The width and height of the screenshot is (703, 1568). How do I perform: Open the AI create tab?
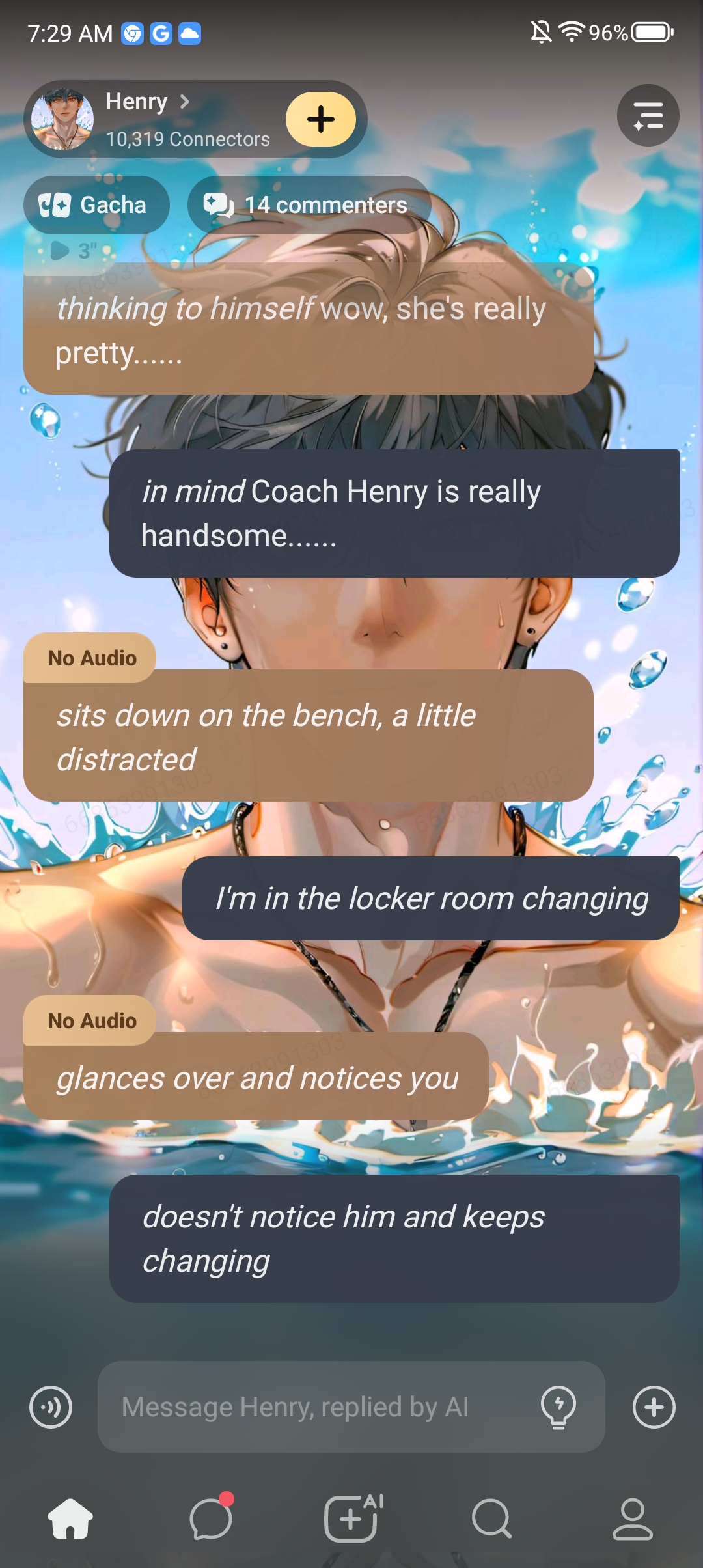pos(352,1519)
